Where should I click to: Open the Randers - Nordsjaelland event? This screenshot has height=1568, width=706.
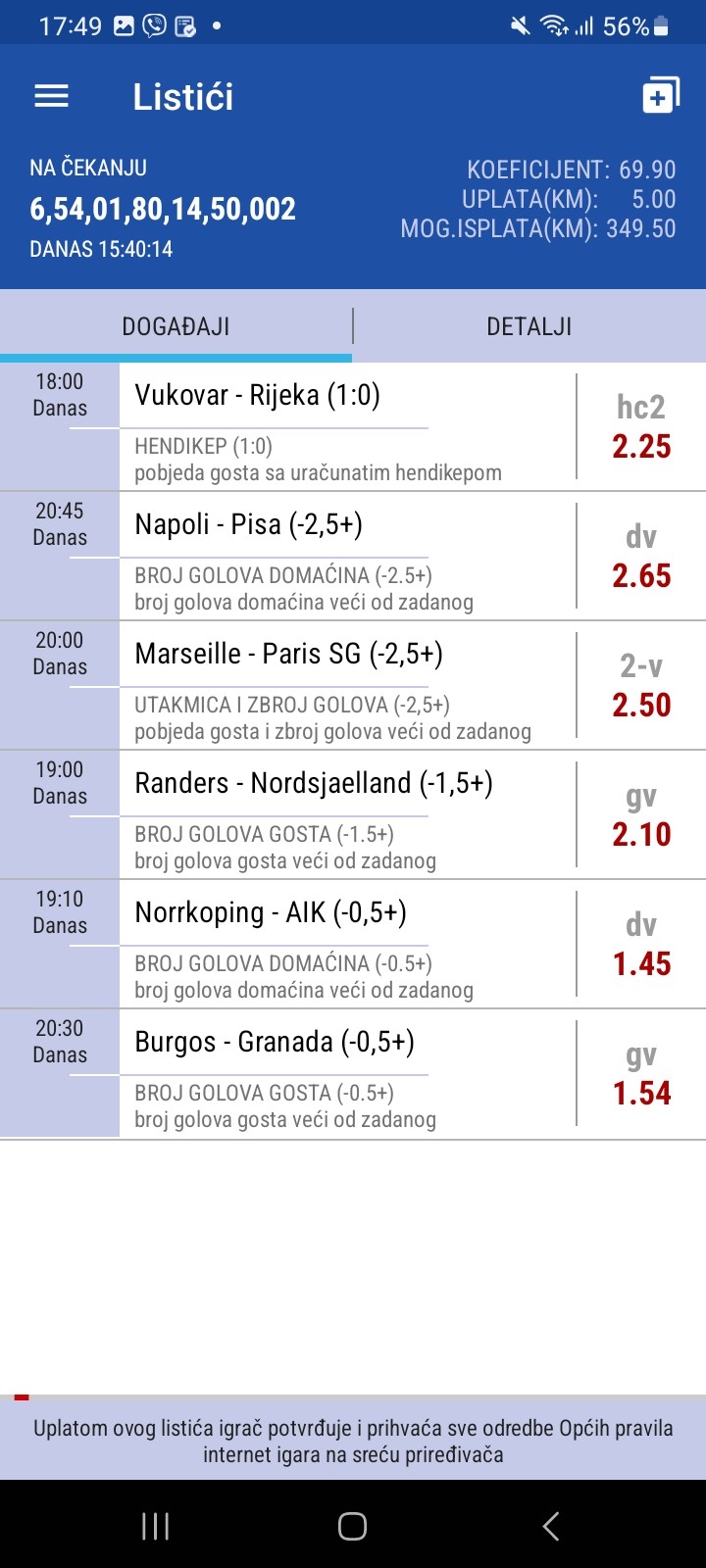[x=314, y=784]
